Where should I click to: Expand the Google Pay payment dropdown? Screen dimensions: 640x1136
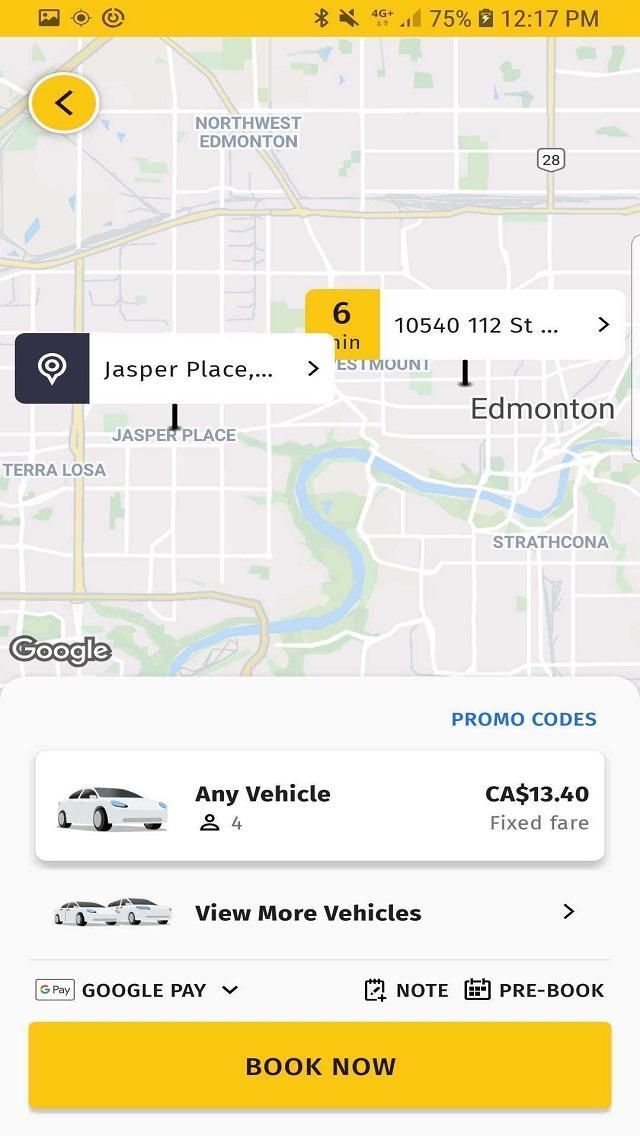137,990
